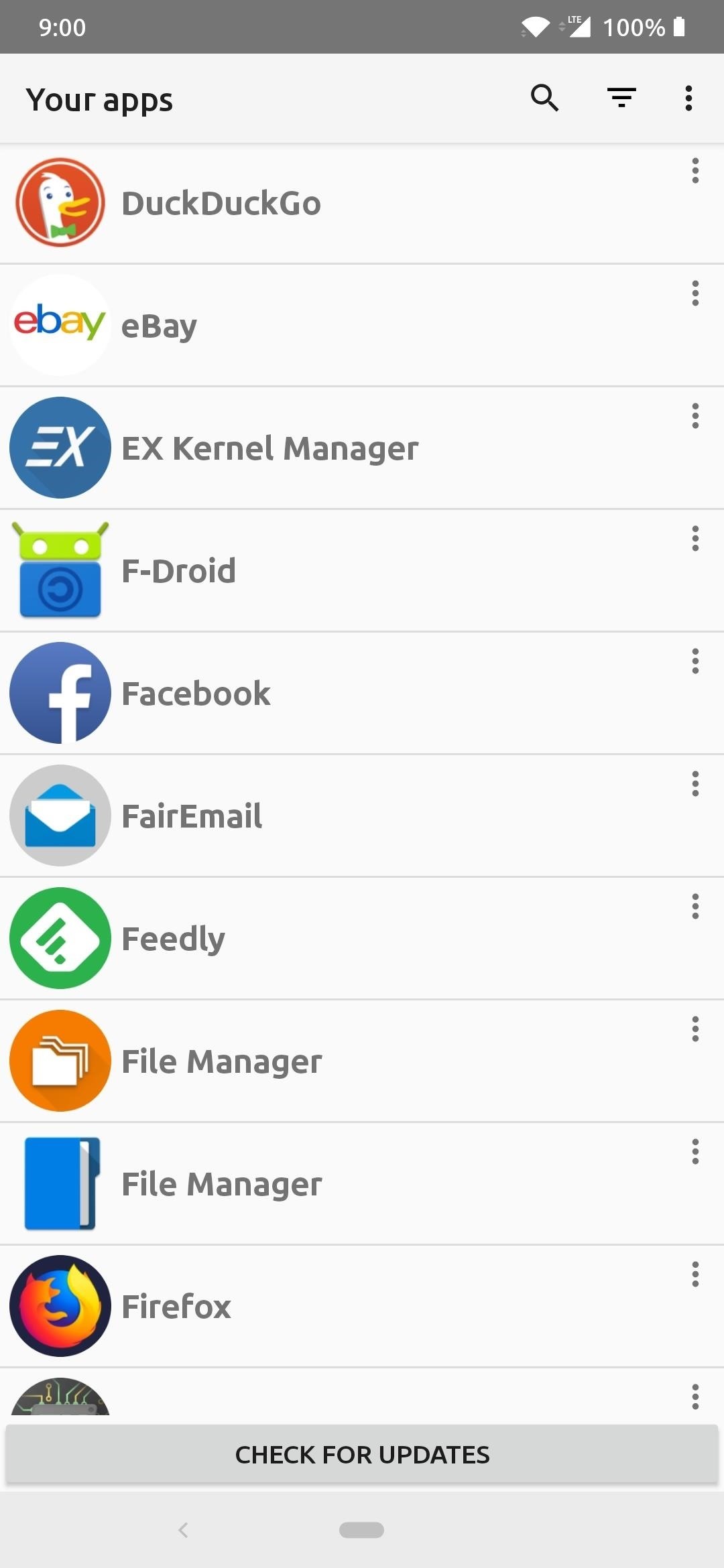Tap the Check for Updates button
Viewport: 724px width, 1568px height.
click(x=362, y=1455)
